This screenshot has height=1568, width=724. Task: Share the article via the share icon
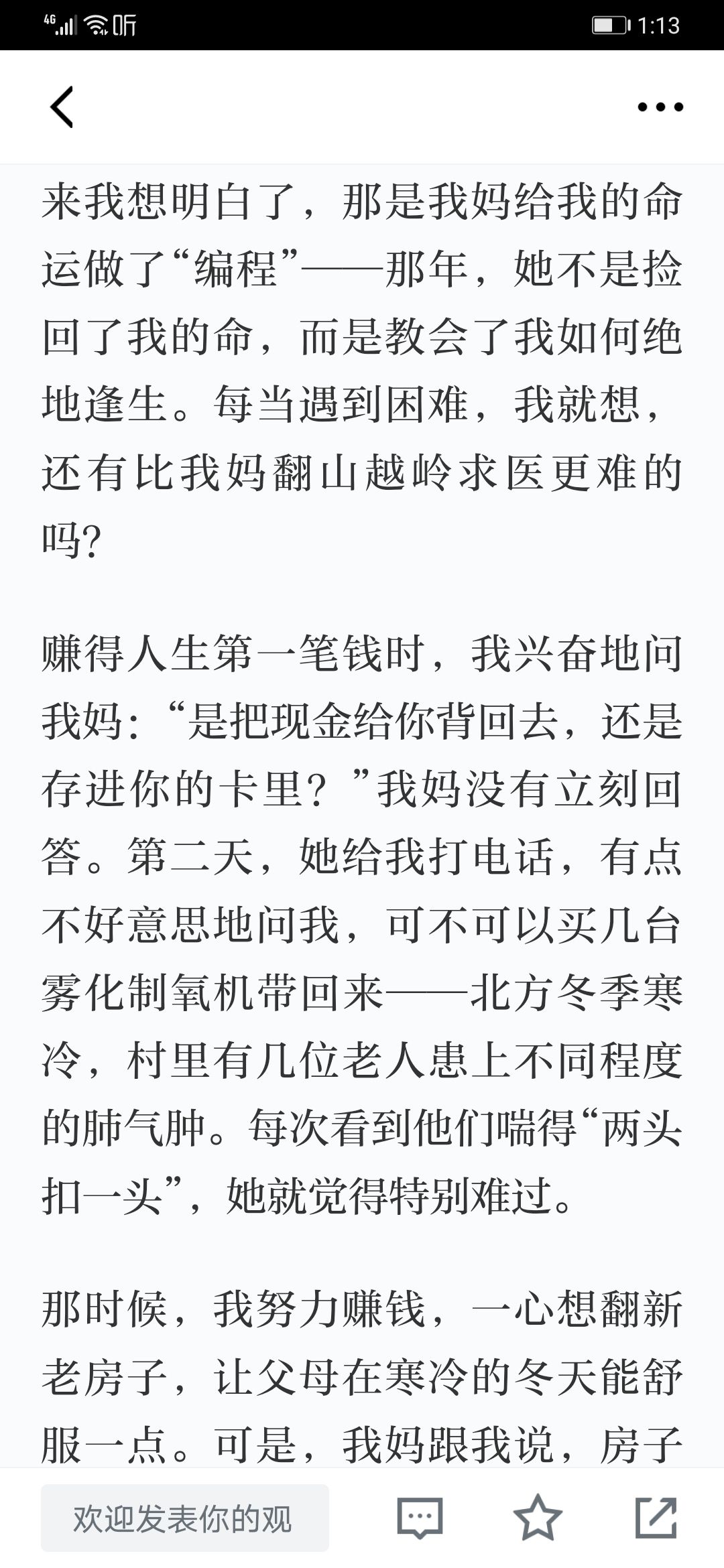(656, 1518)
